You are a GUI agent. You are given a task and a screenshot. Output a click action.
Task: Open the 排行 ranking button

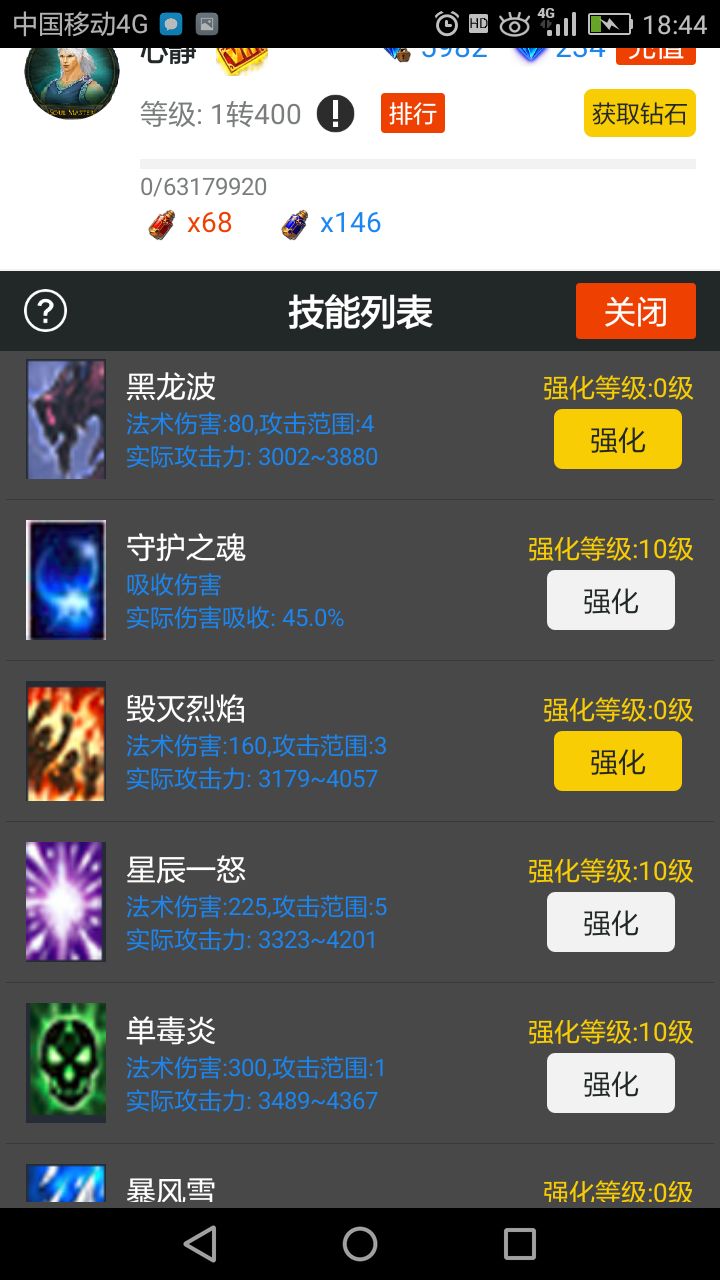412,114
